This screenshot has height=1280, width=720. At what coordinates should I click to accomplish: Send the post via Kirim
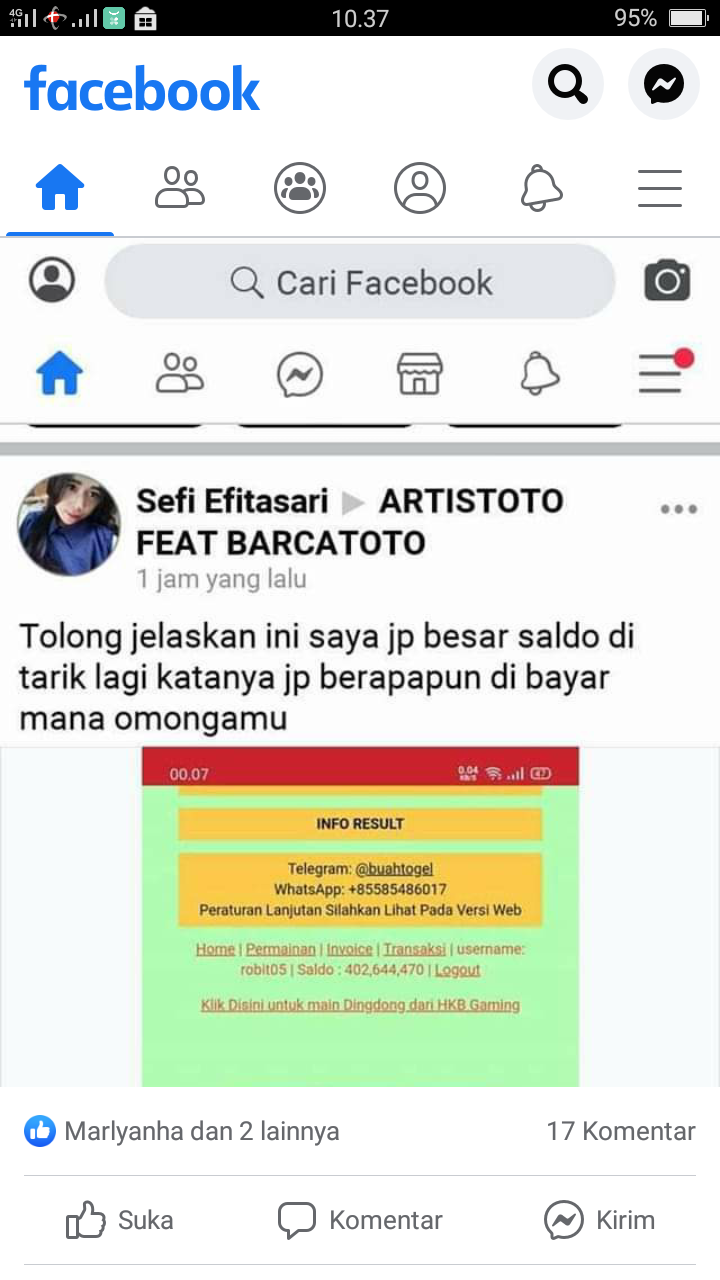click(600, 1220)
